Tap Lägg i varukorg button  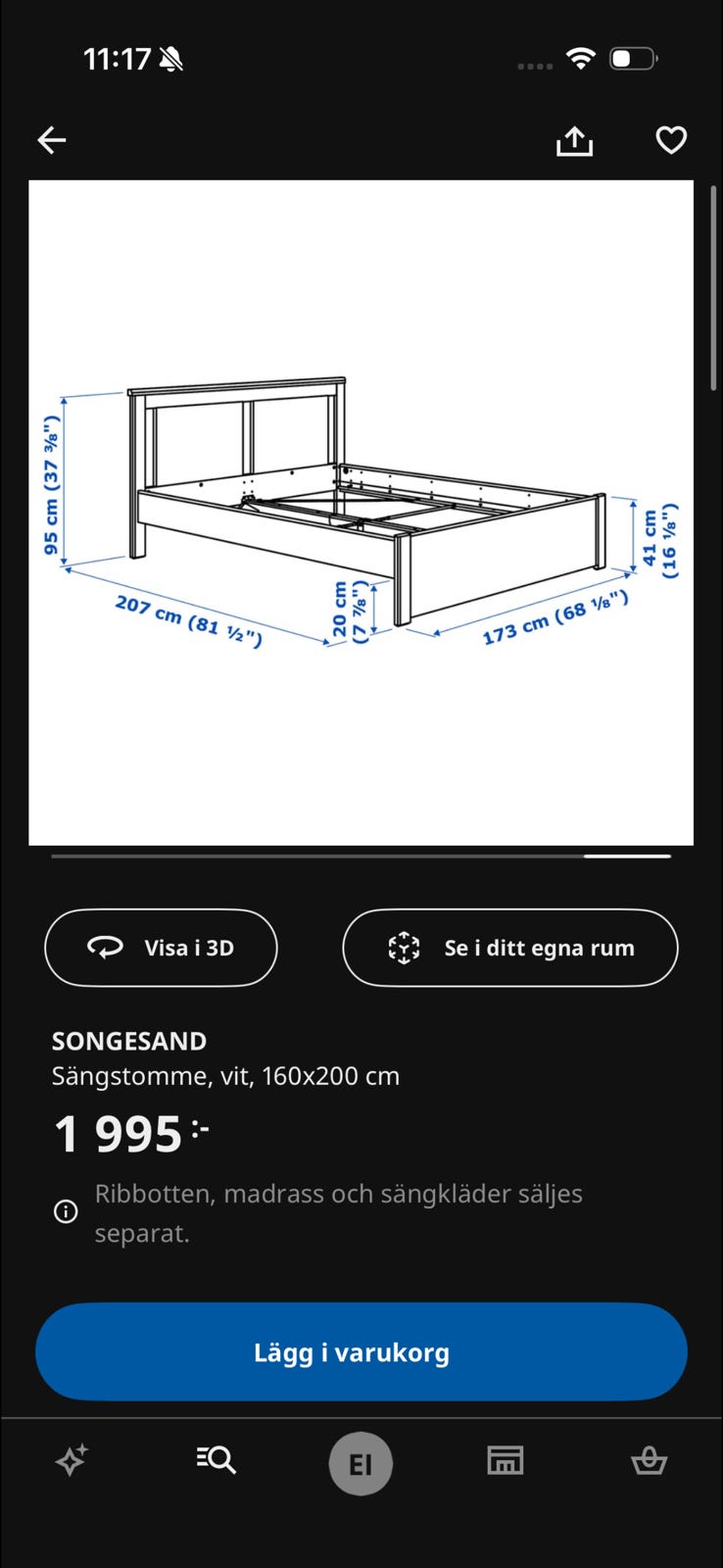[x=361, y=1351]
